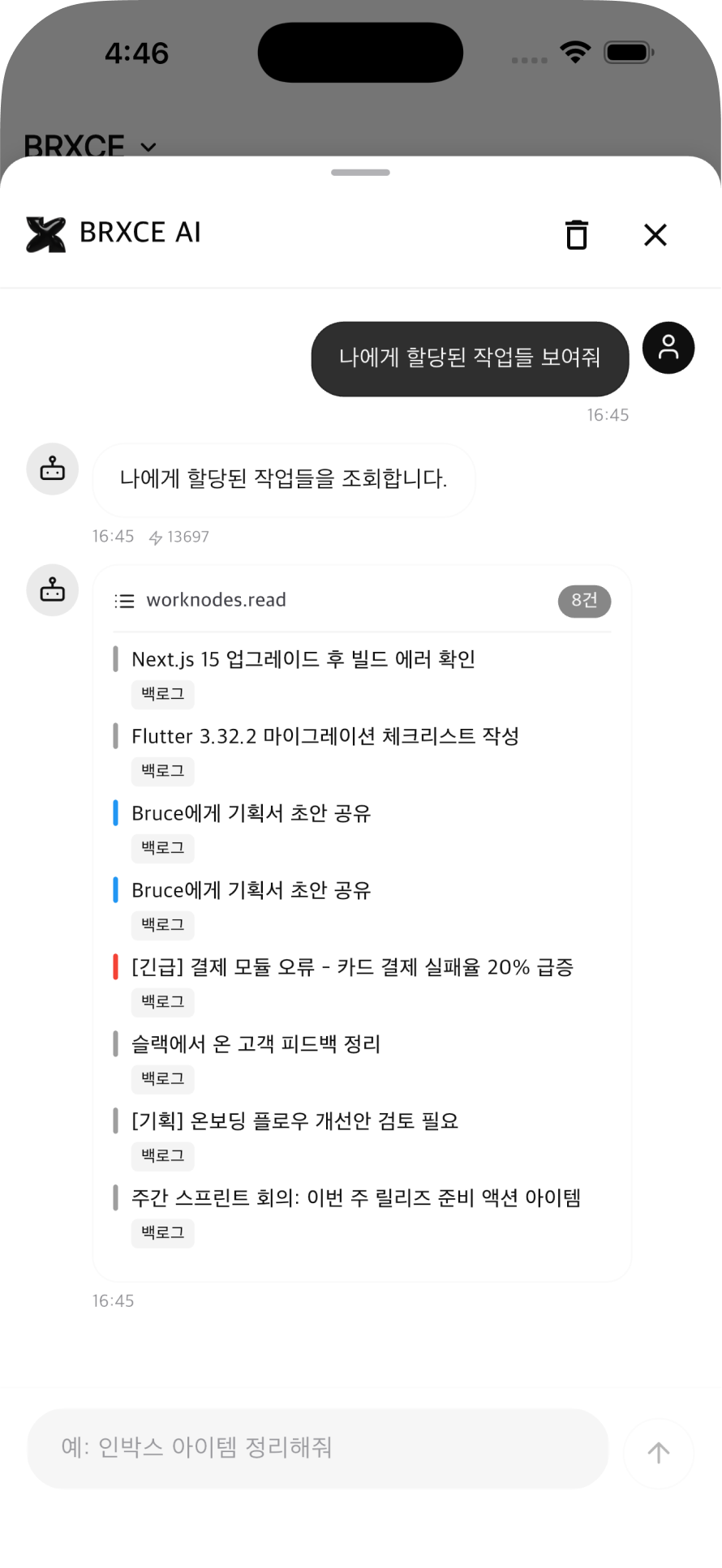Open the 슬랙에서 온 고객 피드백 정리 task
The height and width of the screenshot is (1568, 722).
pyautogui.click(x=256, y=1043)
